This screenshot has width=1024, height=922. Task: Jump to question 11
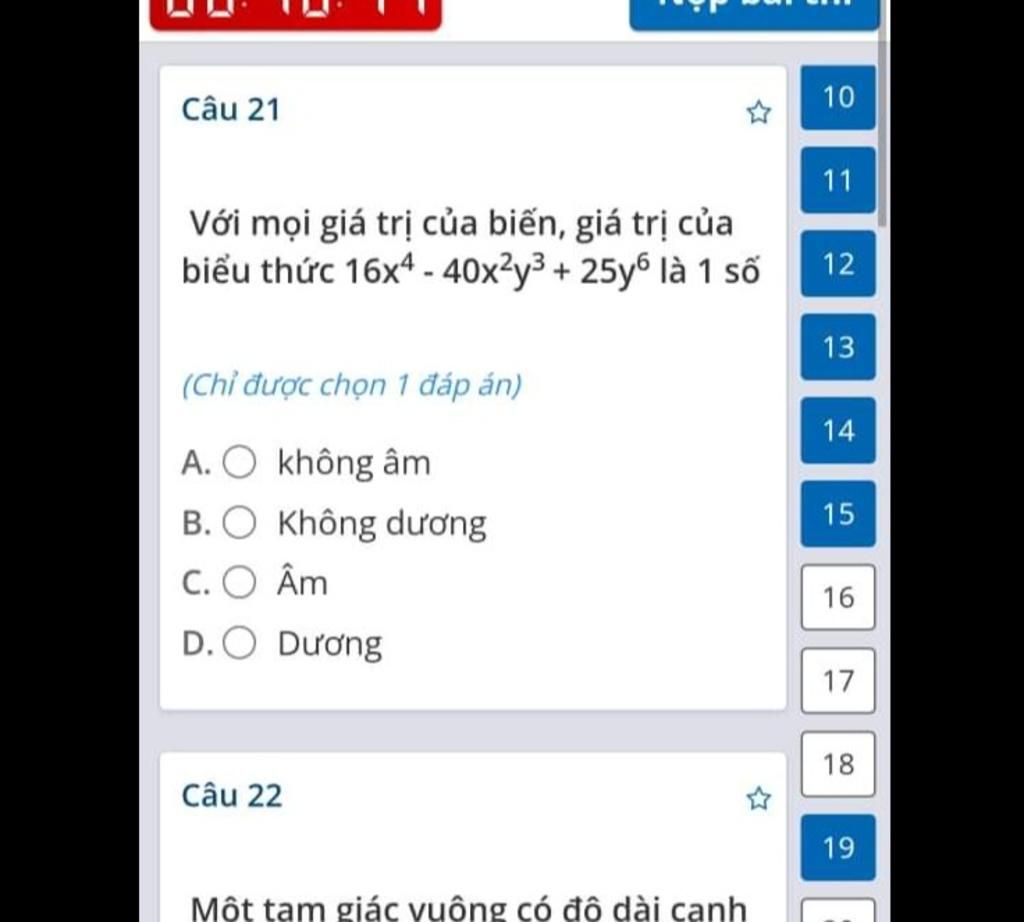838,181
